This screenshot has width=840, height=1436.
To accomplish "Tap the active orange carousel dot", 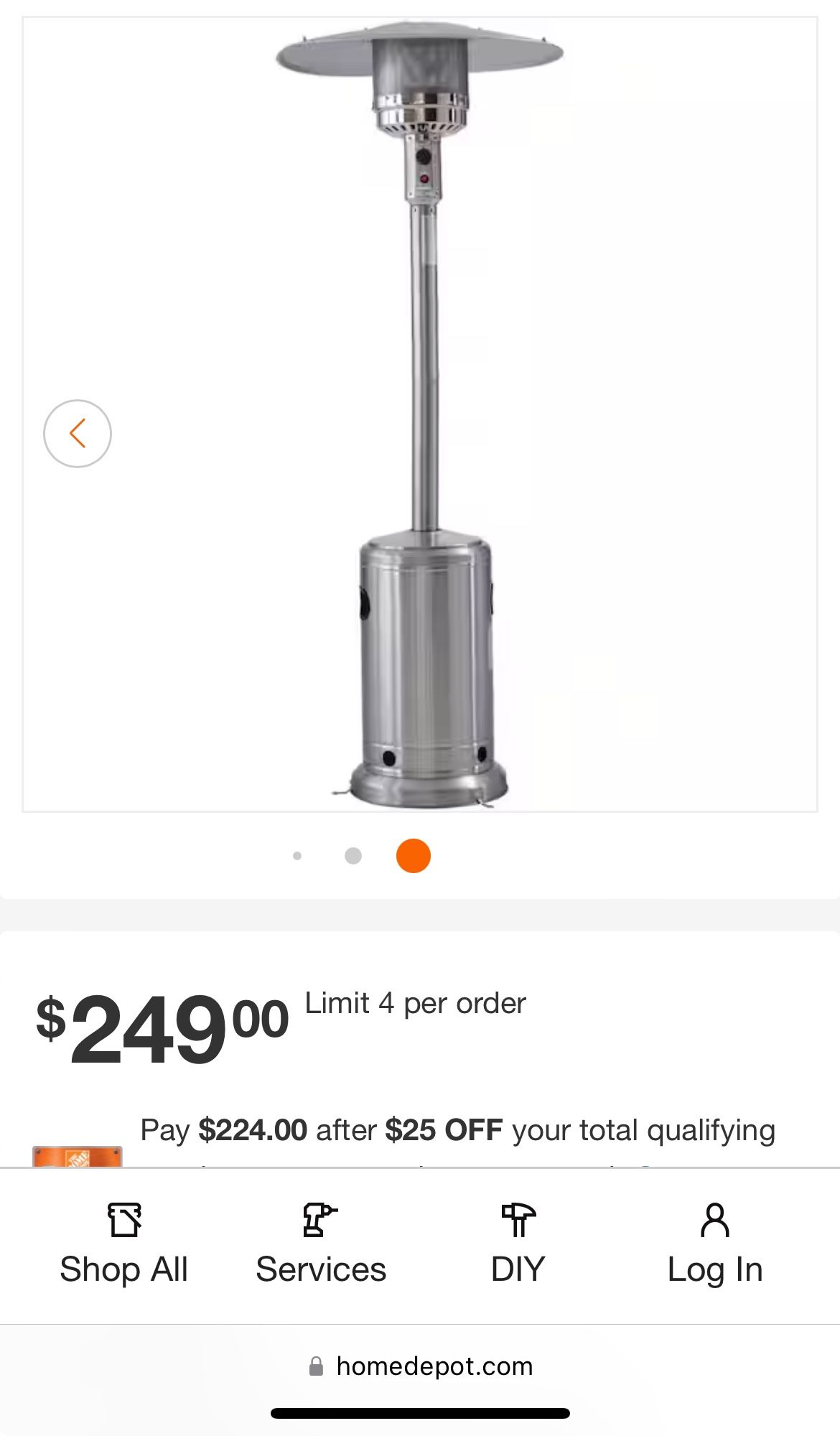I will (x=414, y=856).
